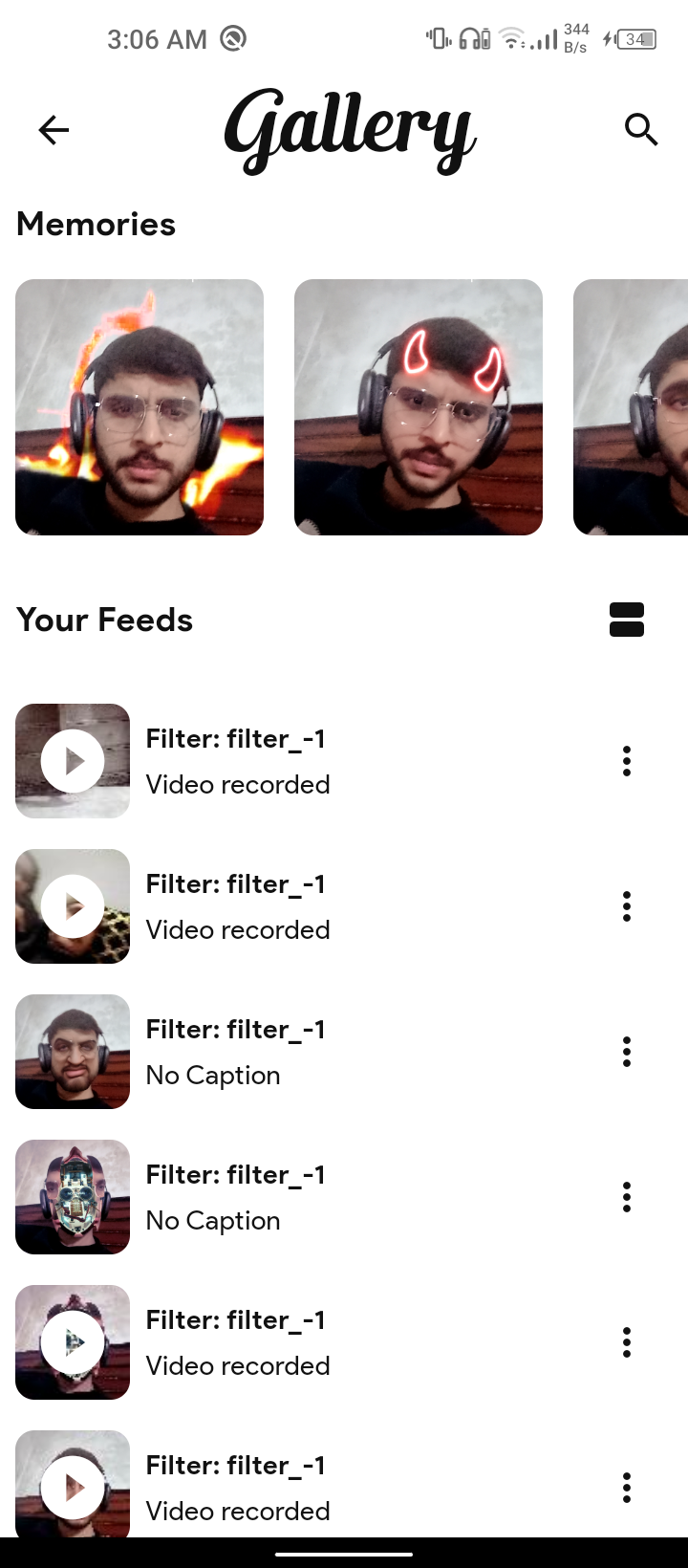Screen dimensions: 688x1568
Task: Play the feed video with leopard-print thumbnail
Action: point(73,906)
